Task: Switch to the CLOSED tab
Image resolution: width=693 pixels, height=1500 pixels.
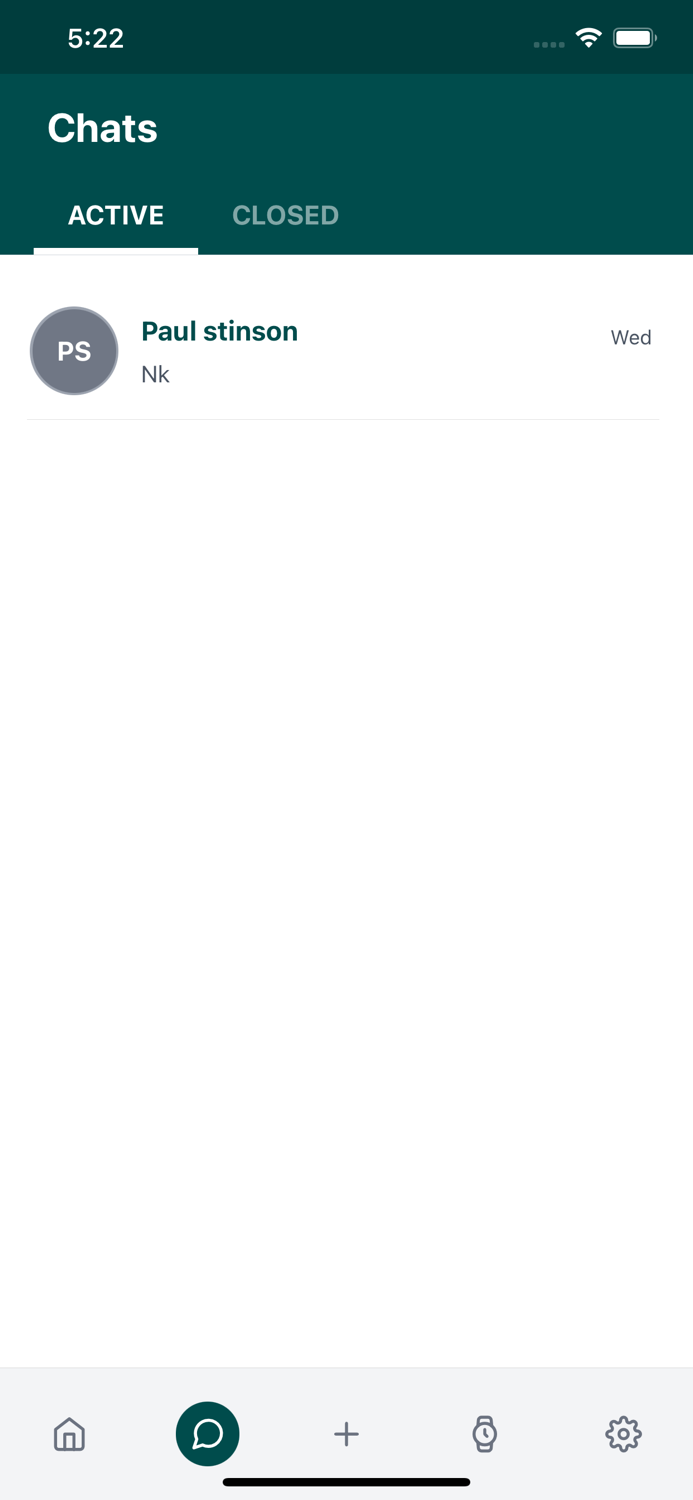Action: coord(285,215)
